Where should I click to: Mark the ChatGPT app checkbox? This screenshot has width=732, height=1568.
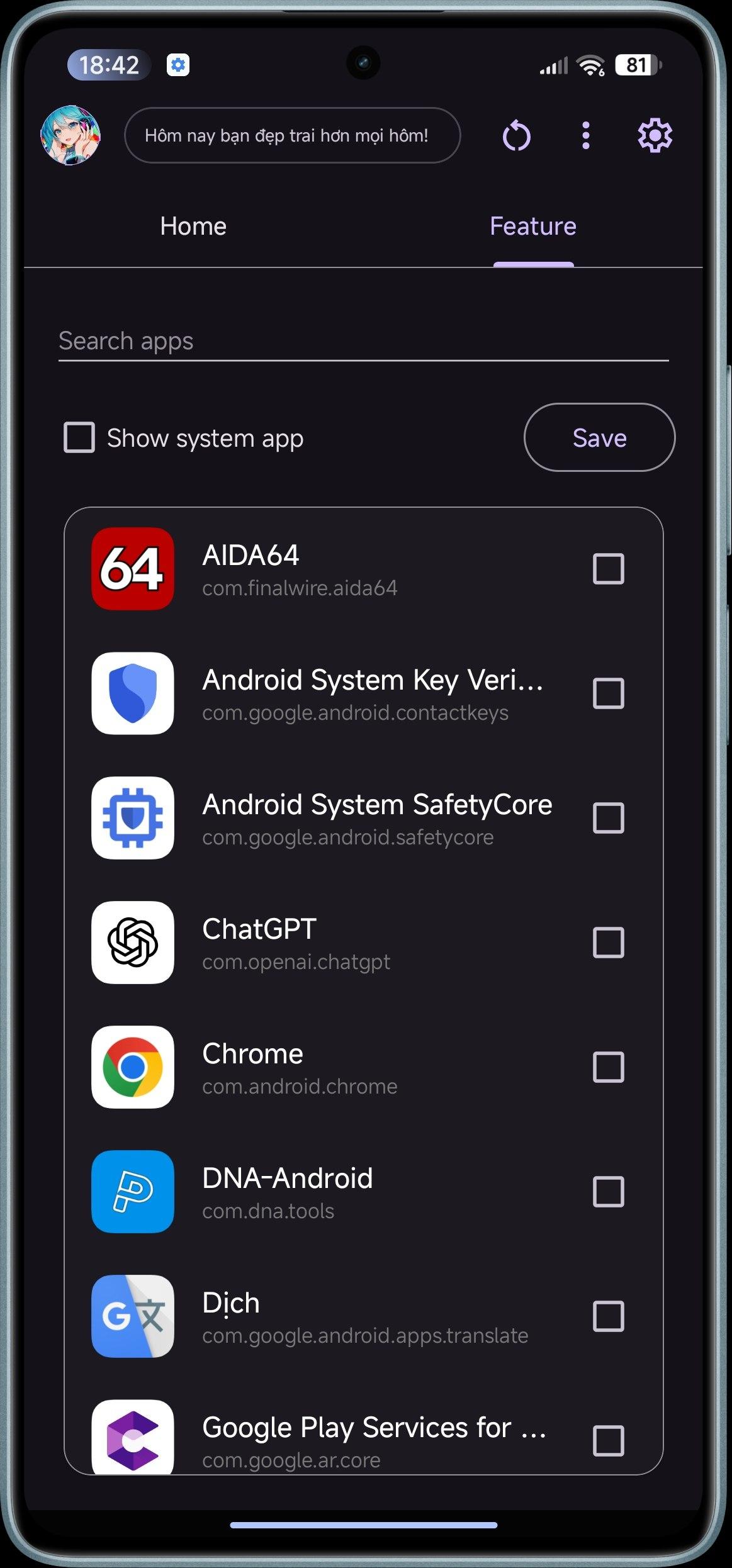(608, 943)
